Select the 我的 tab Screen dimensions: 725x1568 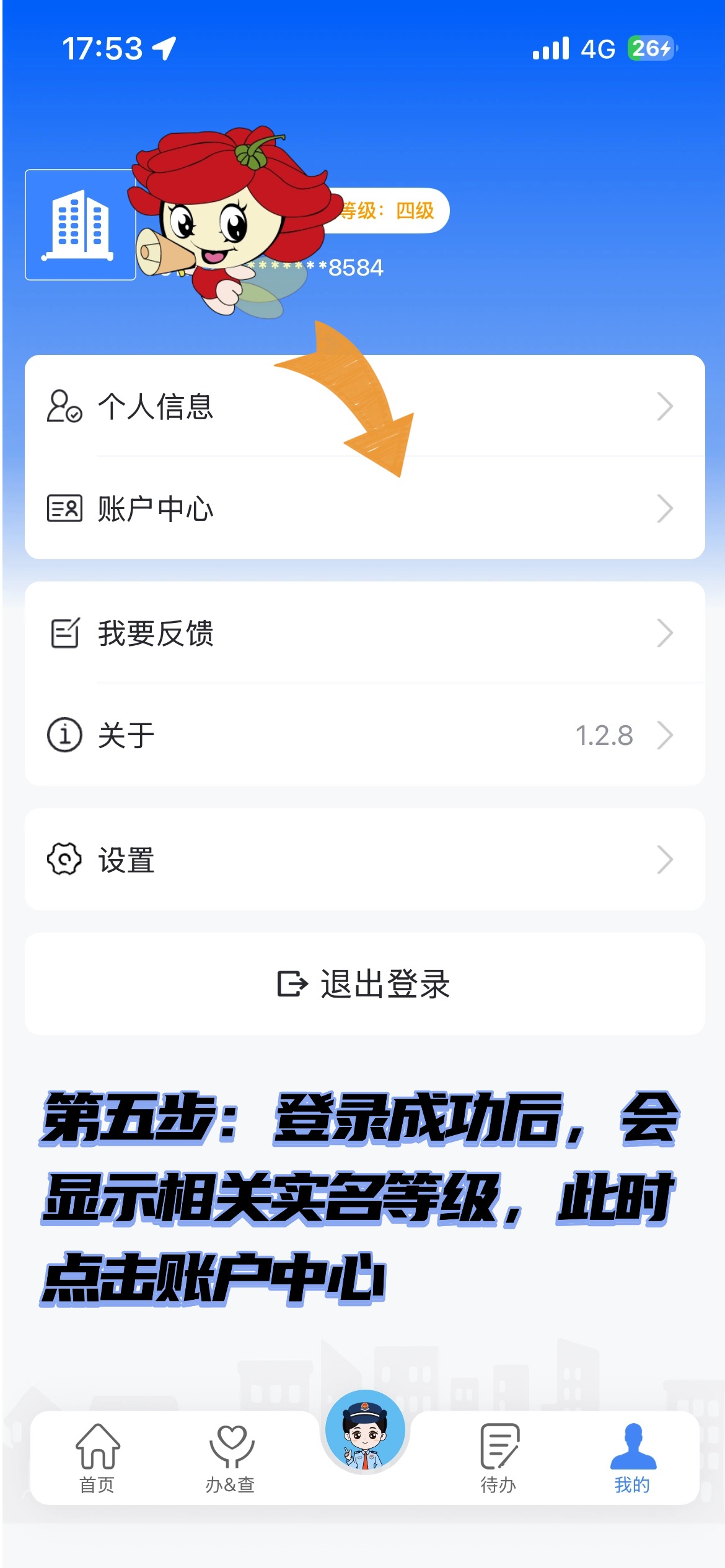click(632, 1457)
